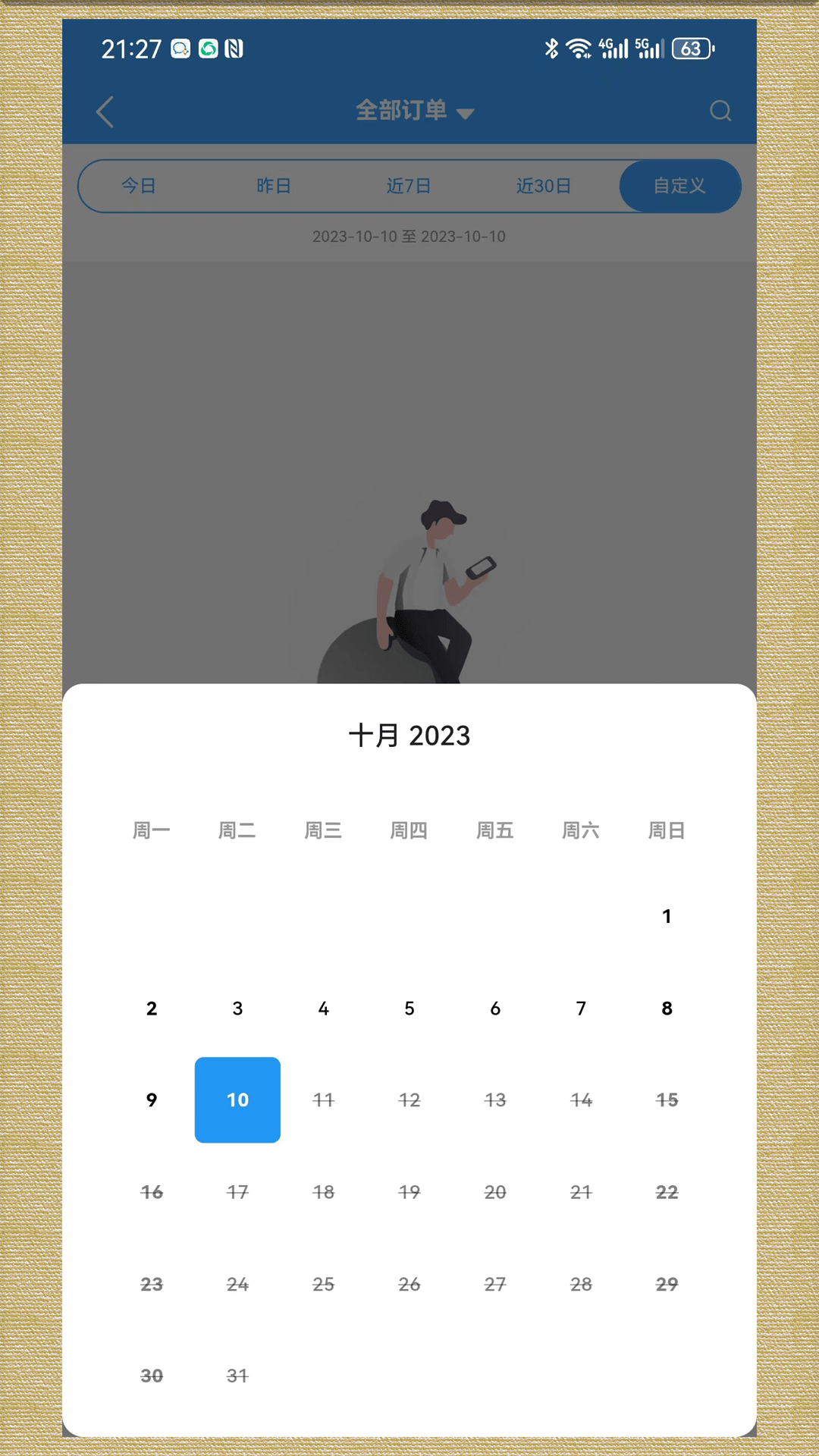Go back with the top-left arrow
Screen dimensions: 819x1456
pyautogui.click(x=105, y=112)
